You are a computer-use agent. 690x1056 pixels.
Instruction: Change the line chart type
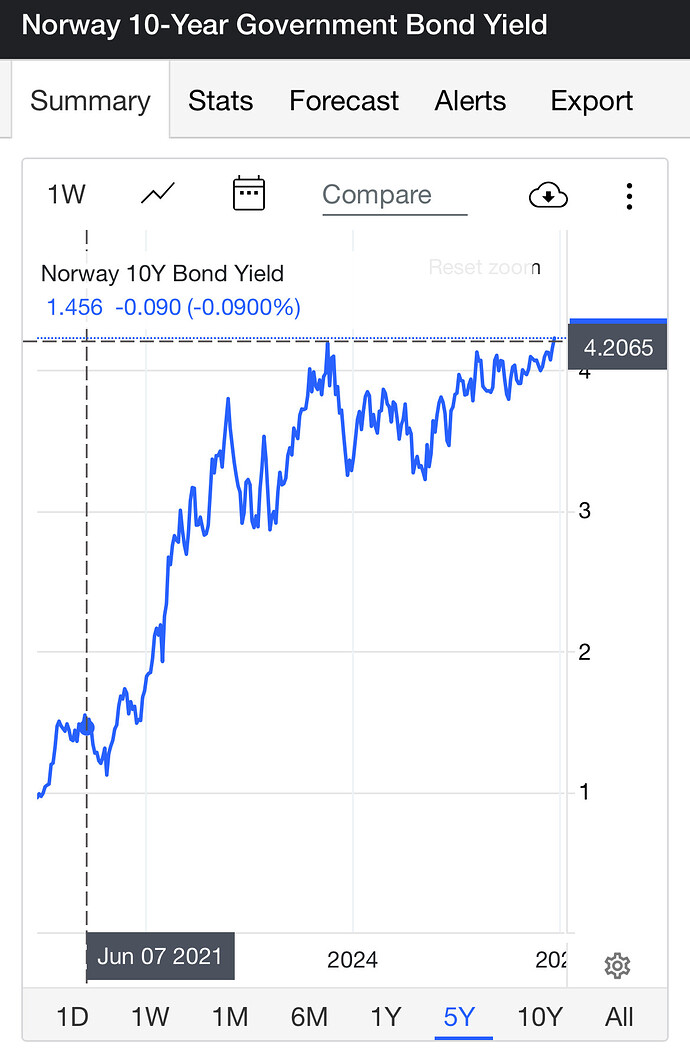click(x=158, y=194)
